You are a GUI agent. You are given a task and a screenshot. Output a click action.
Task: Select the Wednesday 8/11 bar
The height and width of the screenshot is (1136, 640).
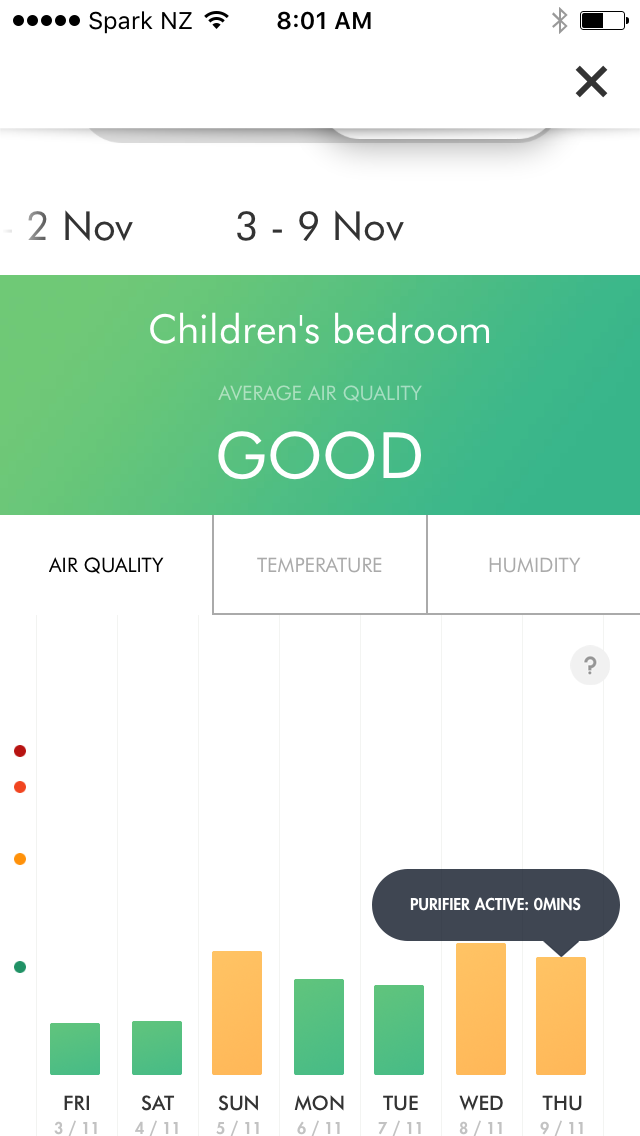pyautogui.click(x=481, y=1009)
